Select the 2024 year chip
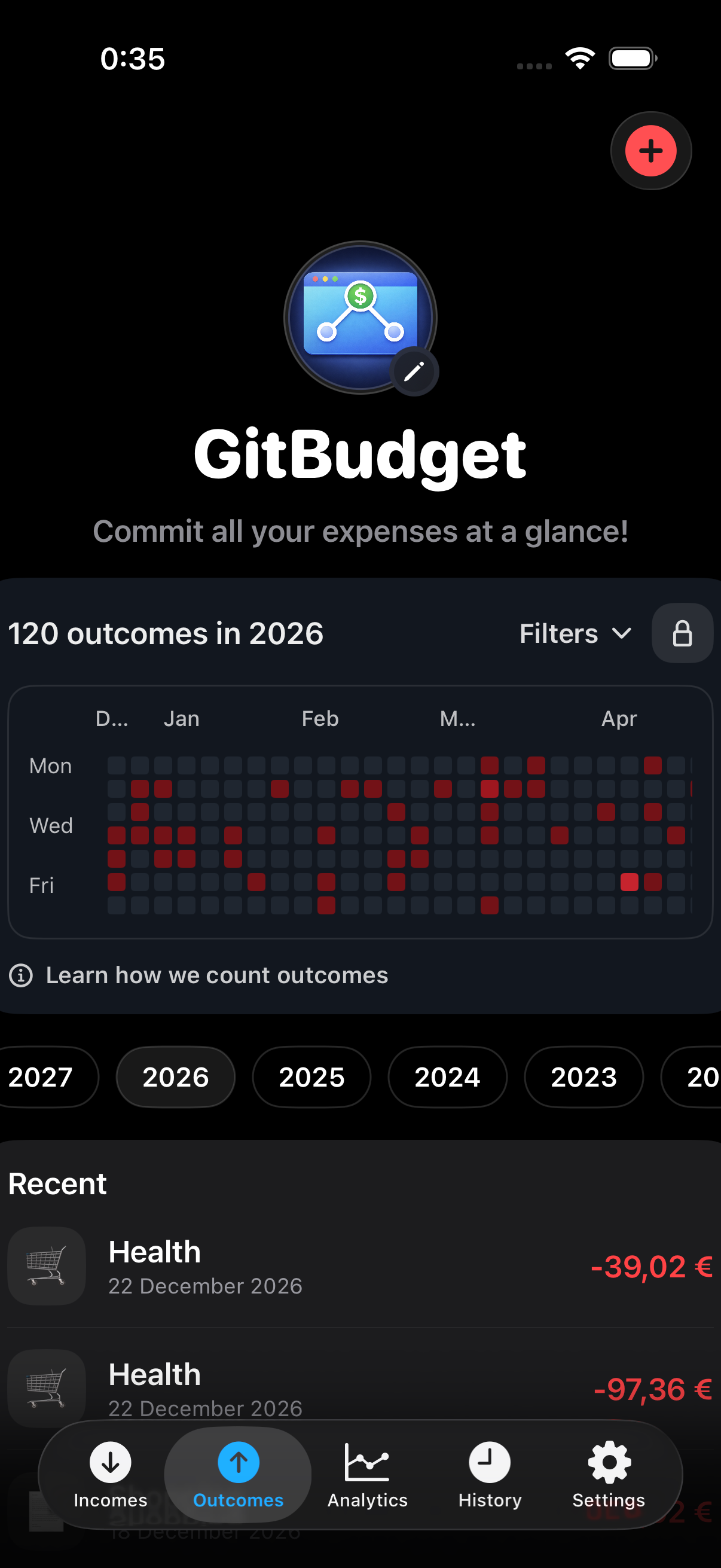This screenshot has height=1568, width=721. 447,1077
